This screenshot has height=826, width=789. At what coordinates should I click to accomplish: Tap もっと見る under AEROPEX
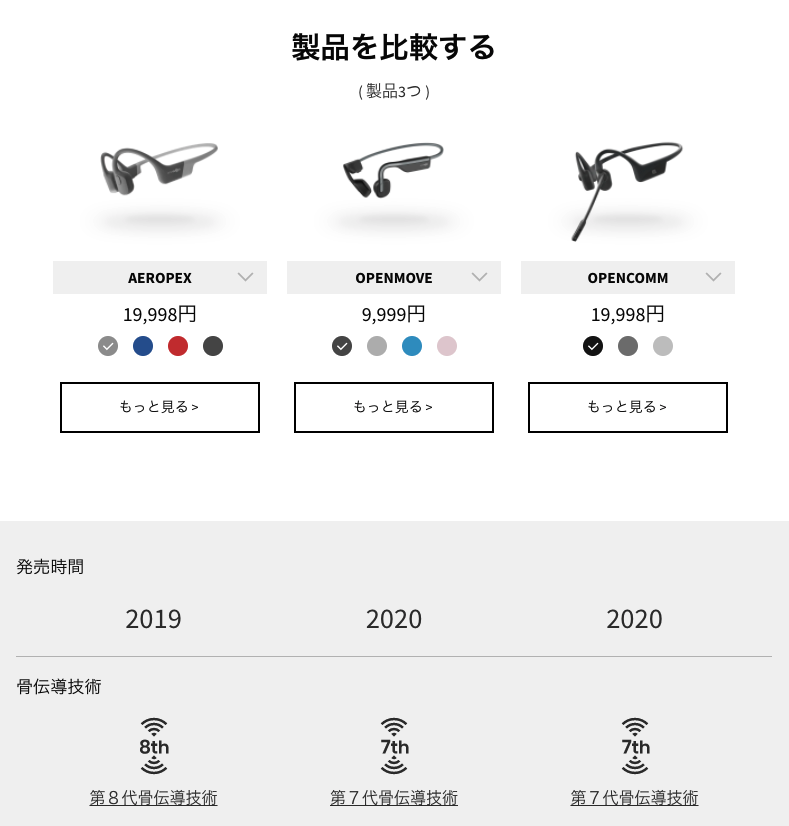[160, 407]
